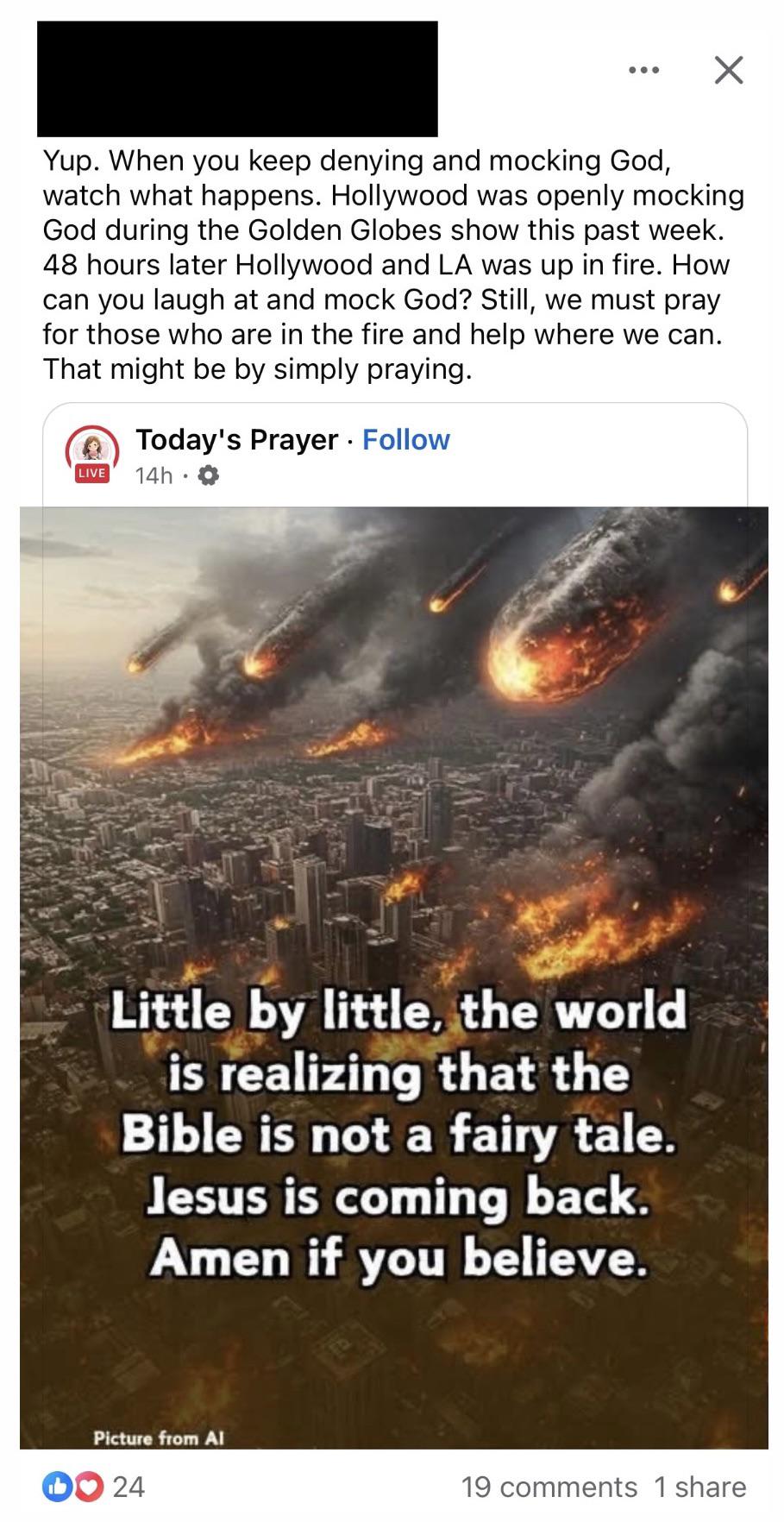
Task: View who shared this post
Action: pyautogui.click(x=699, y=1487)
